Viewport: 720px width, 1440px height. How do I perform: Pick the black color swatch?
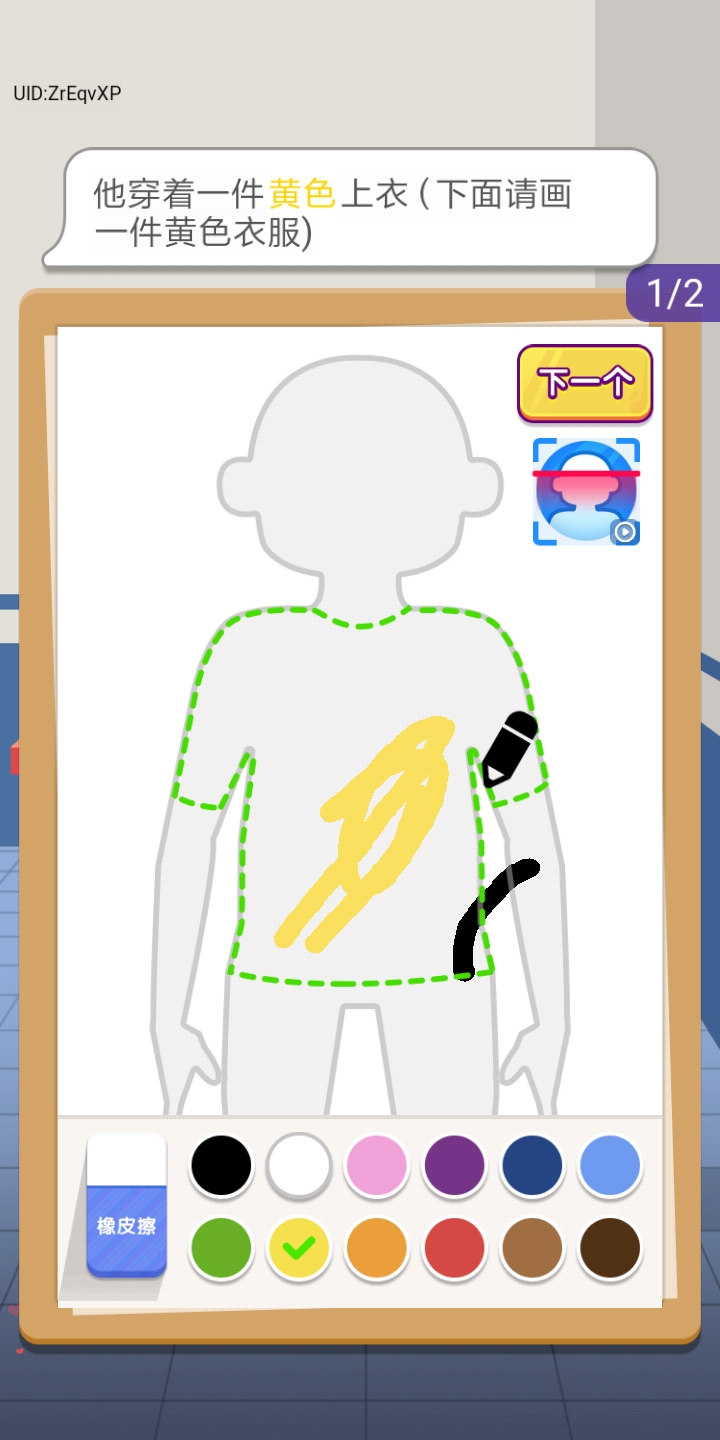click(221, 1165)
